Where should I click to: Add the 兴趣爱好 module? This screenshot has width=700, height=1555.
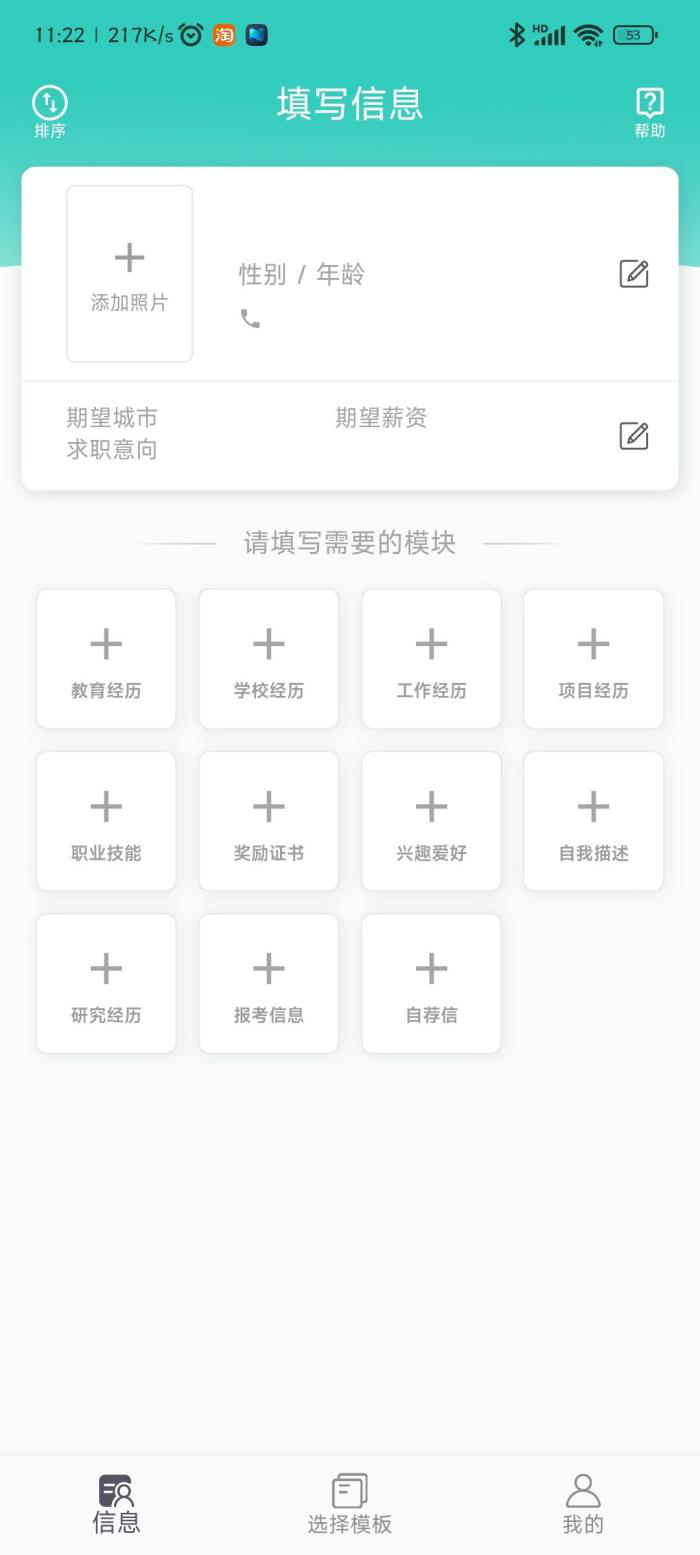(431, 821)
